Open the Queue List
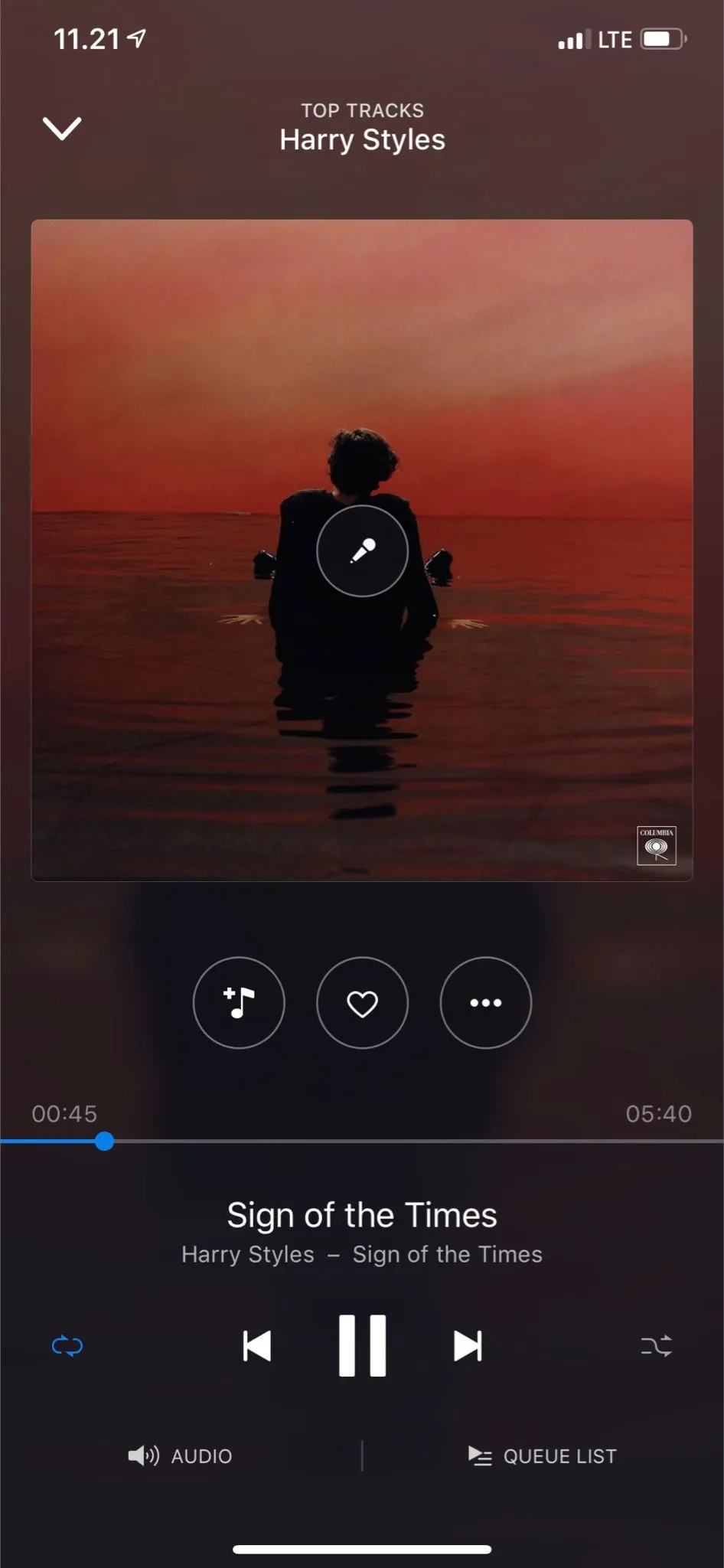 pyautogui.click(x=543, y=1455)
